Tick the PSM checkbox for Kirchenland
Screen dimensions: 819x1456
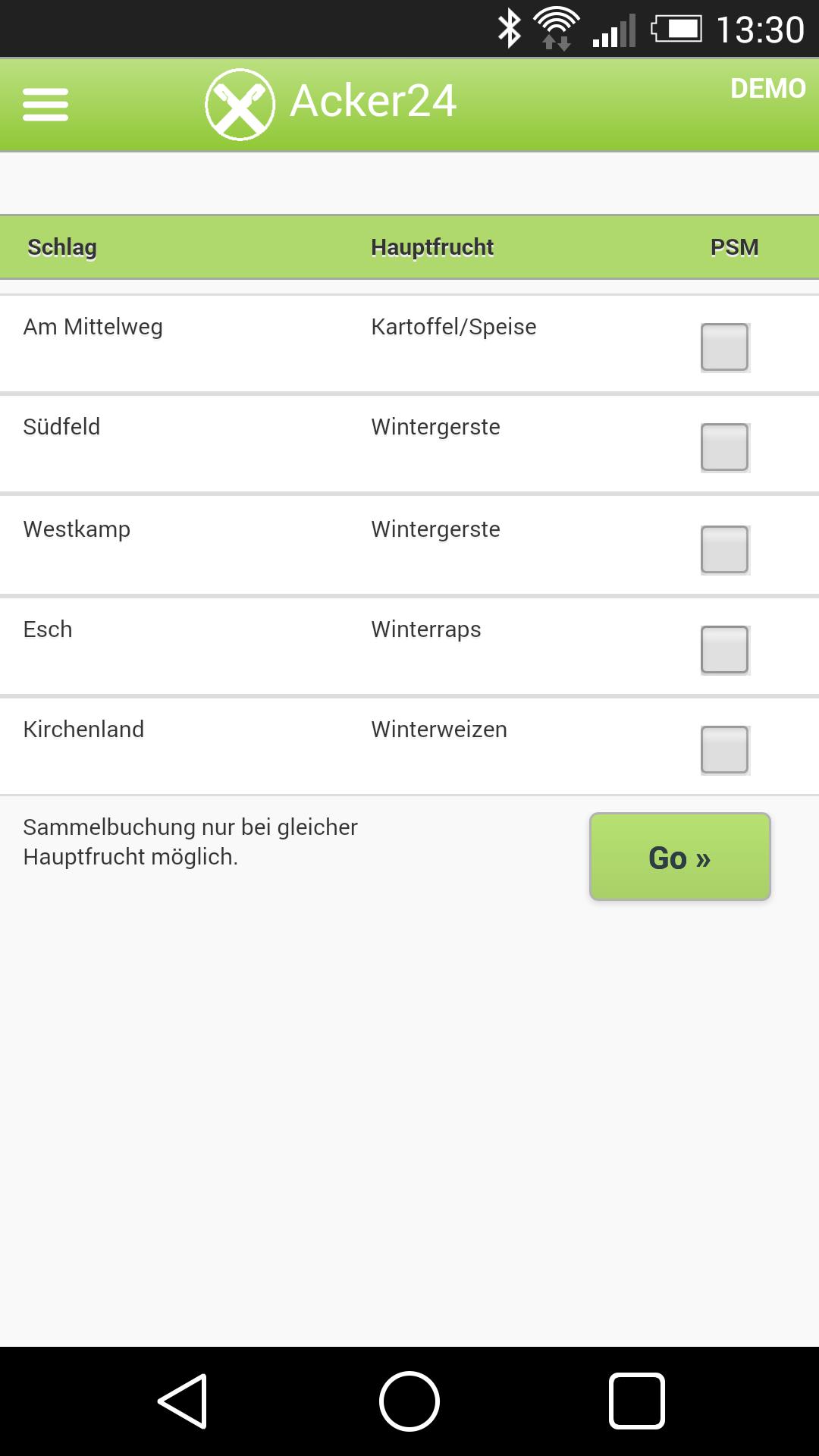click(x=723, y=748)
